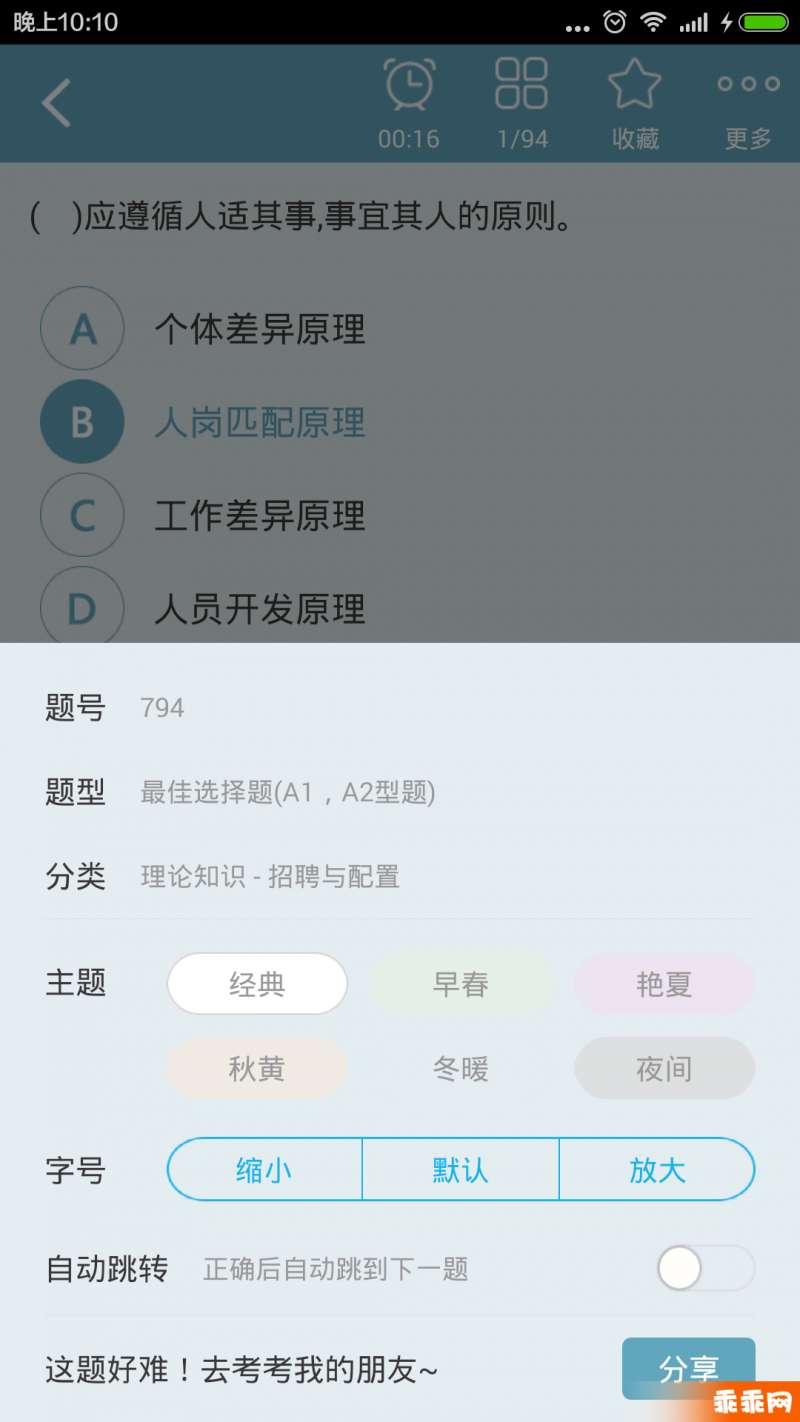
Task: Tap 收藏 star to bookmark question
Action: click(635, 103)
